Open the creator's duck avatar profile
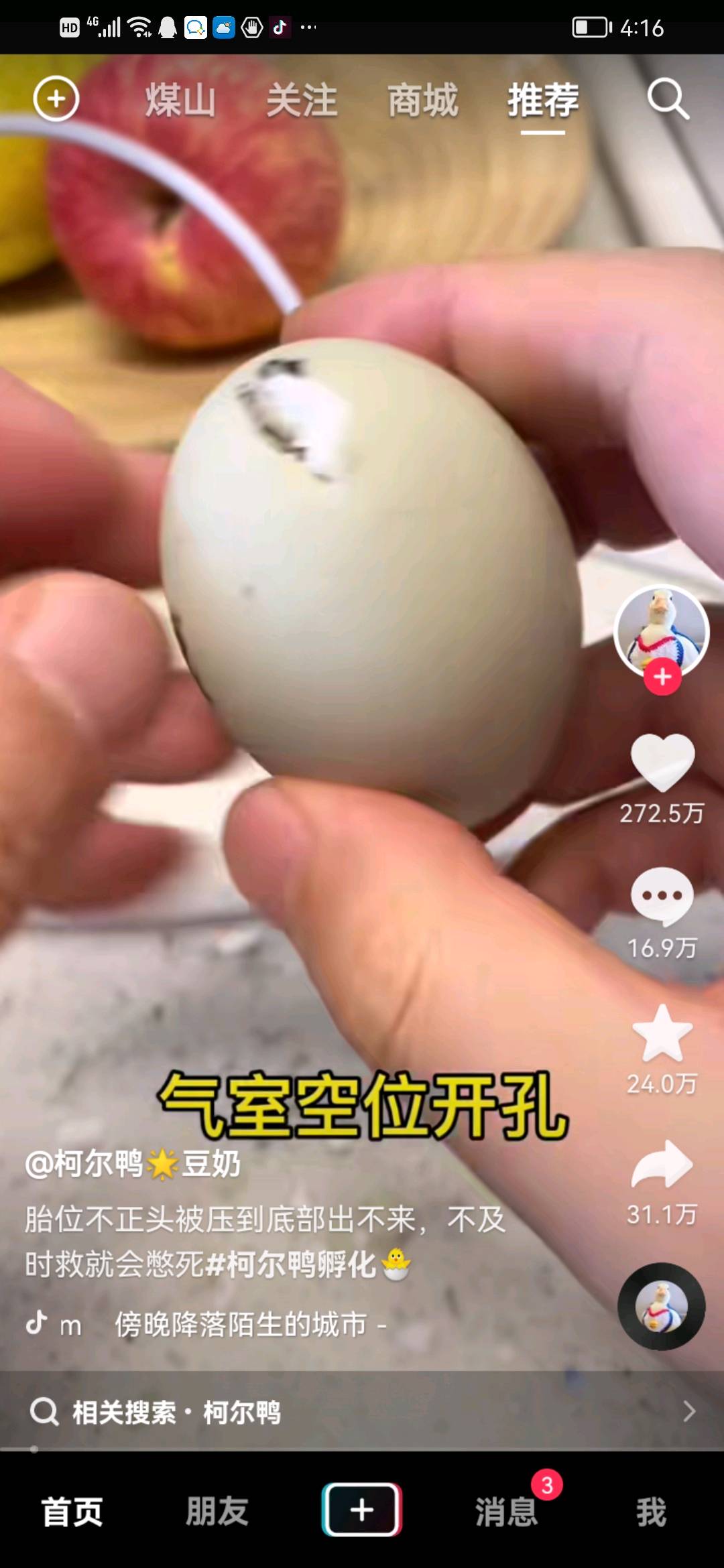Viewport: 724px width, 1568px height. coord(662,630)
